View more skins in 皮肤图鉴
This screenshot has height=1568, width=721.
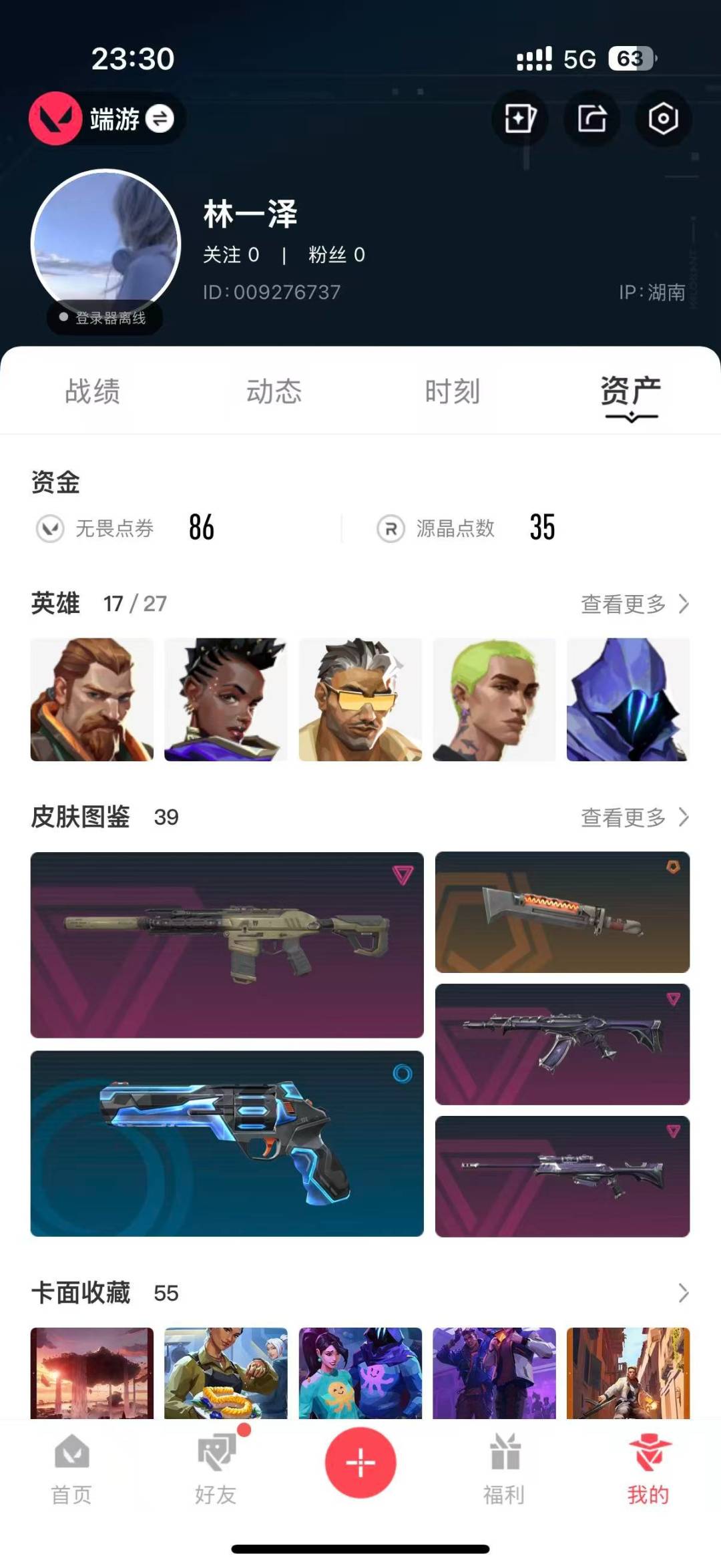(x=634, y=817)
